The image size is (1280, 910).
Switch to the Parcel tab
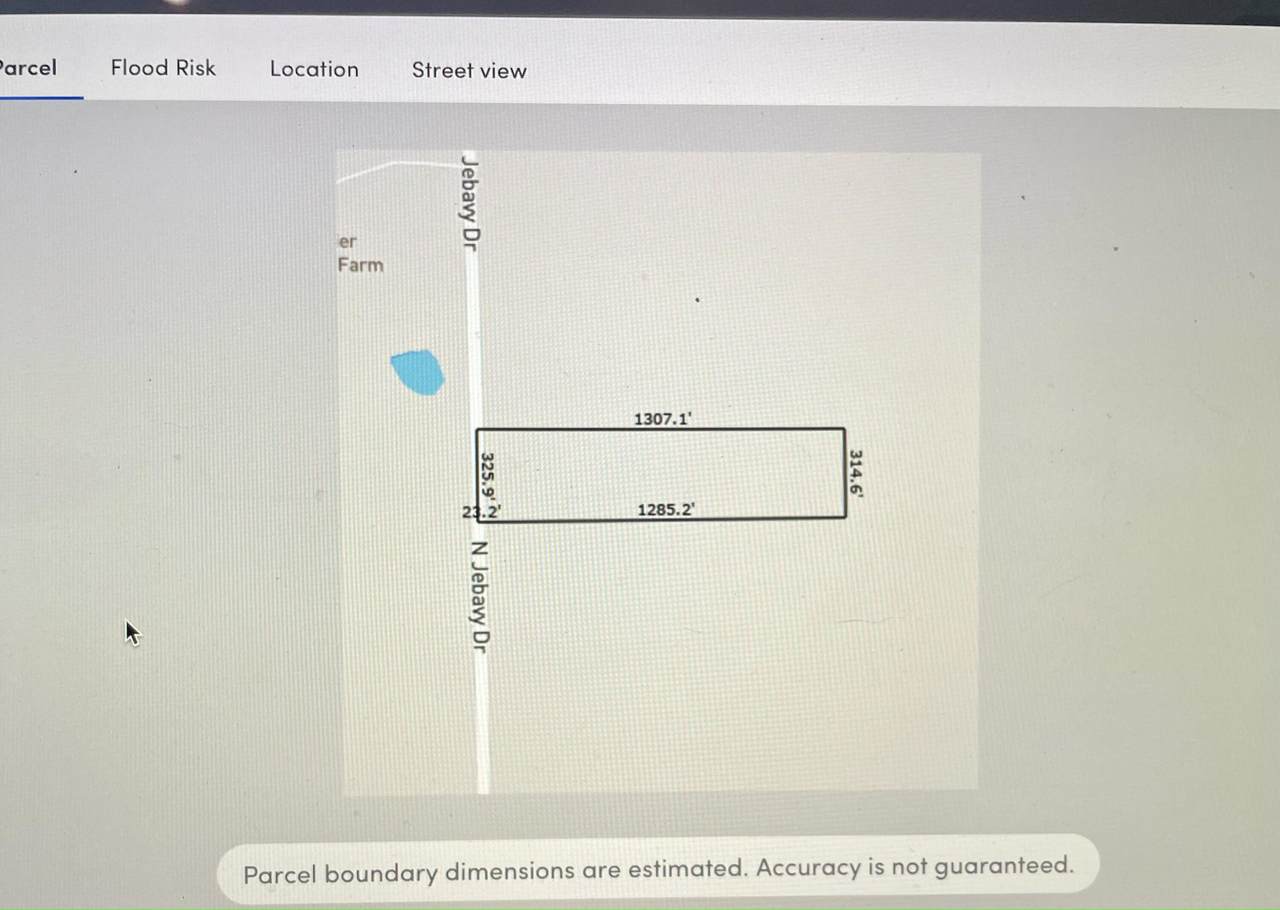click(30, 68)
